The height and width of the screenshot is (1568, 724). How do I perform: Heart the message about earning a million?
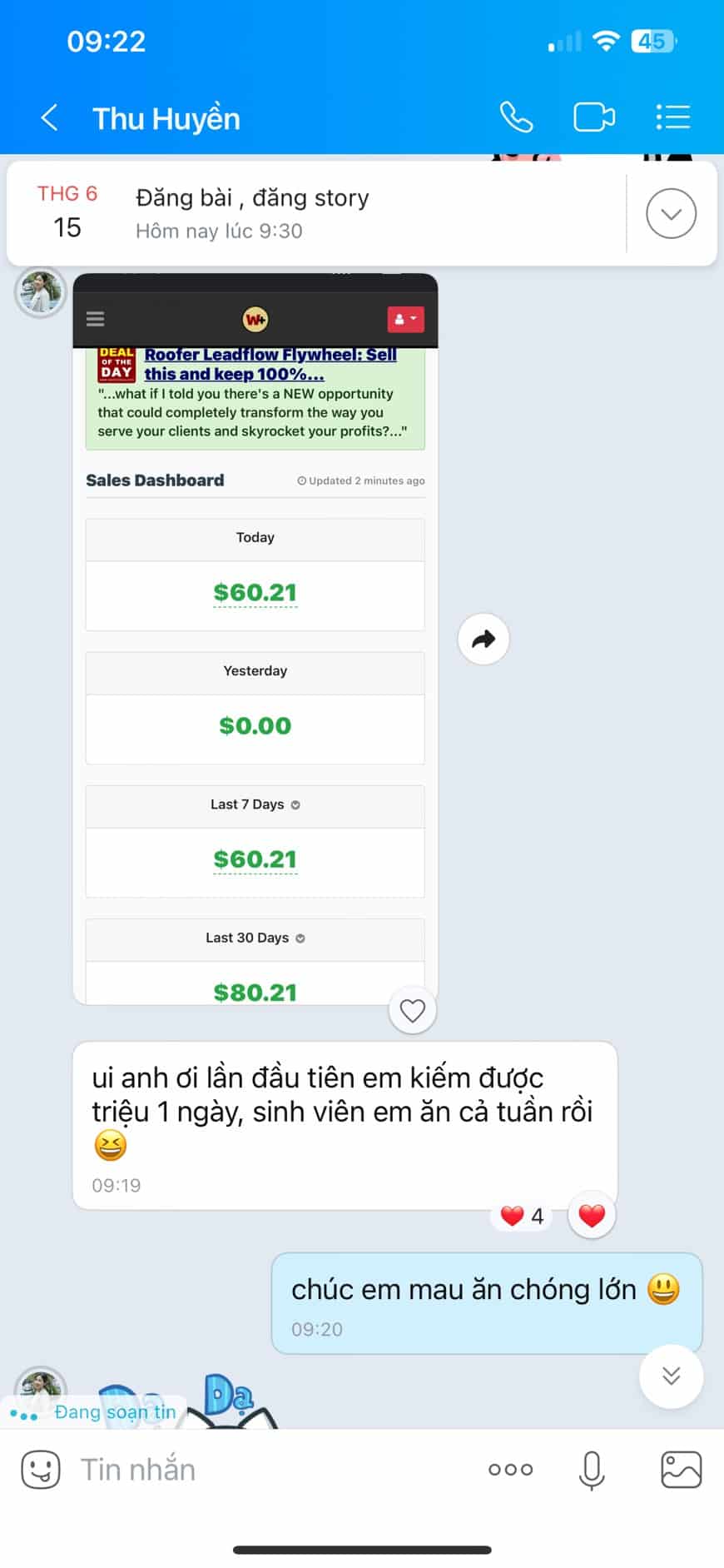pos(592,1216)
